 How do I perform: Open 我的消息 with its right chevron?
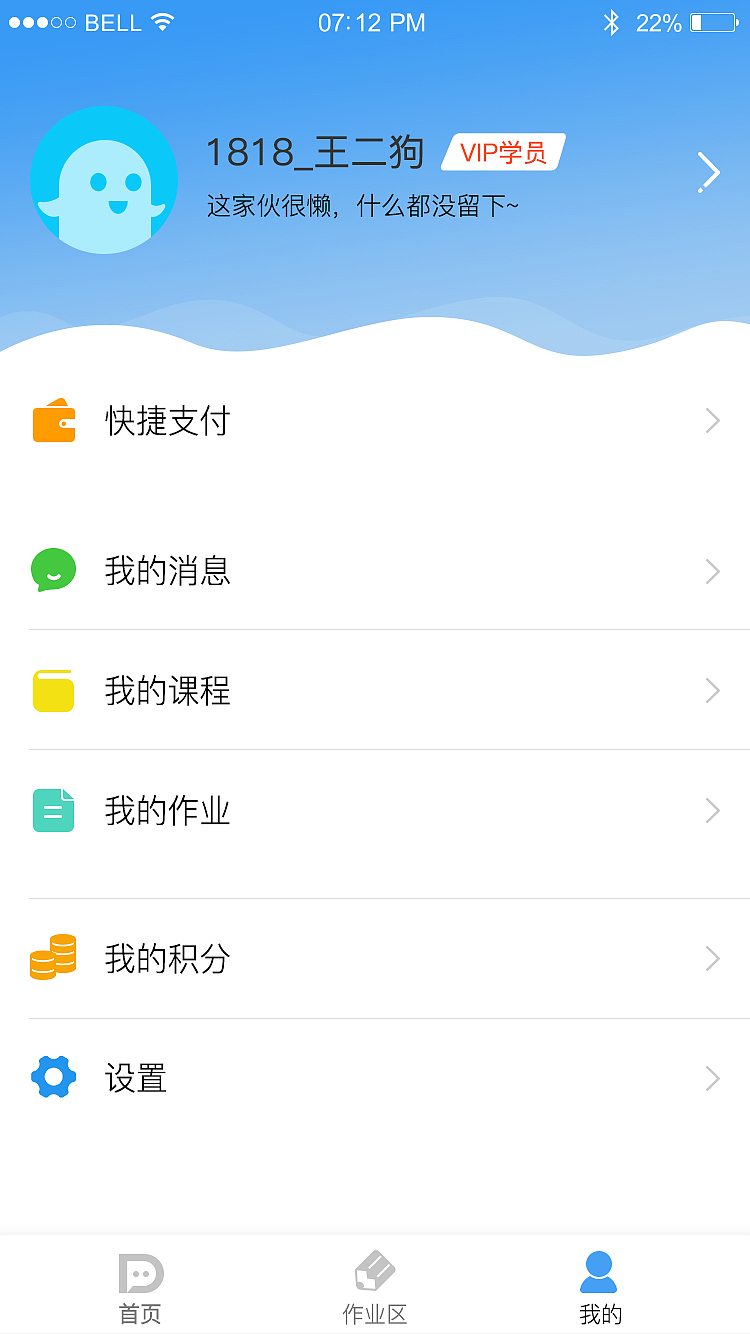tap(712, 571)
